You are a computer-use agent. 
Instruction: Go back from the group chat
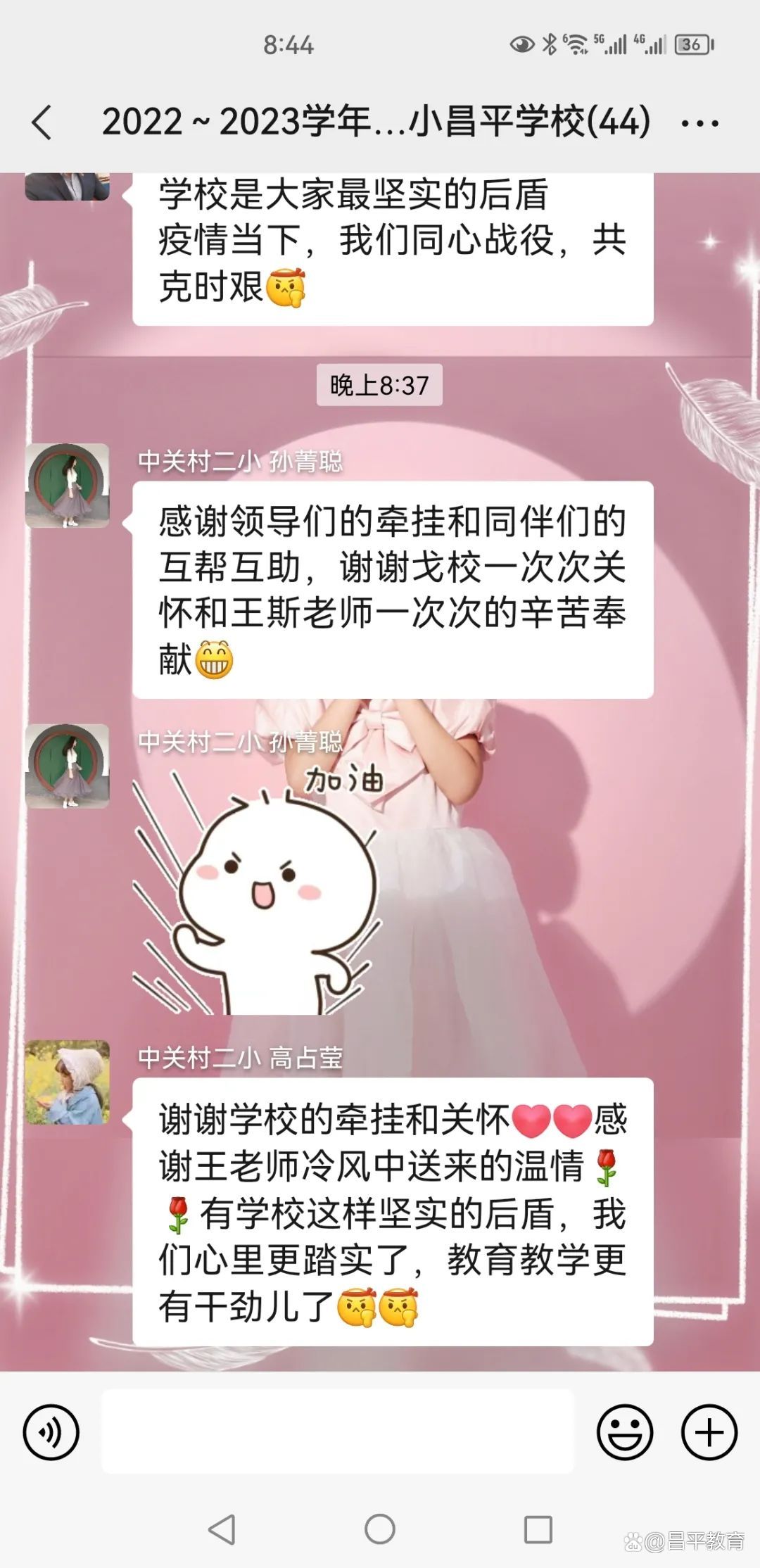pos(42,122)
